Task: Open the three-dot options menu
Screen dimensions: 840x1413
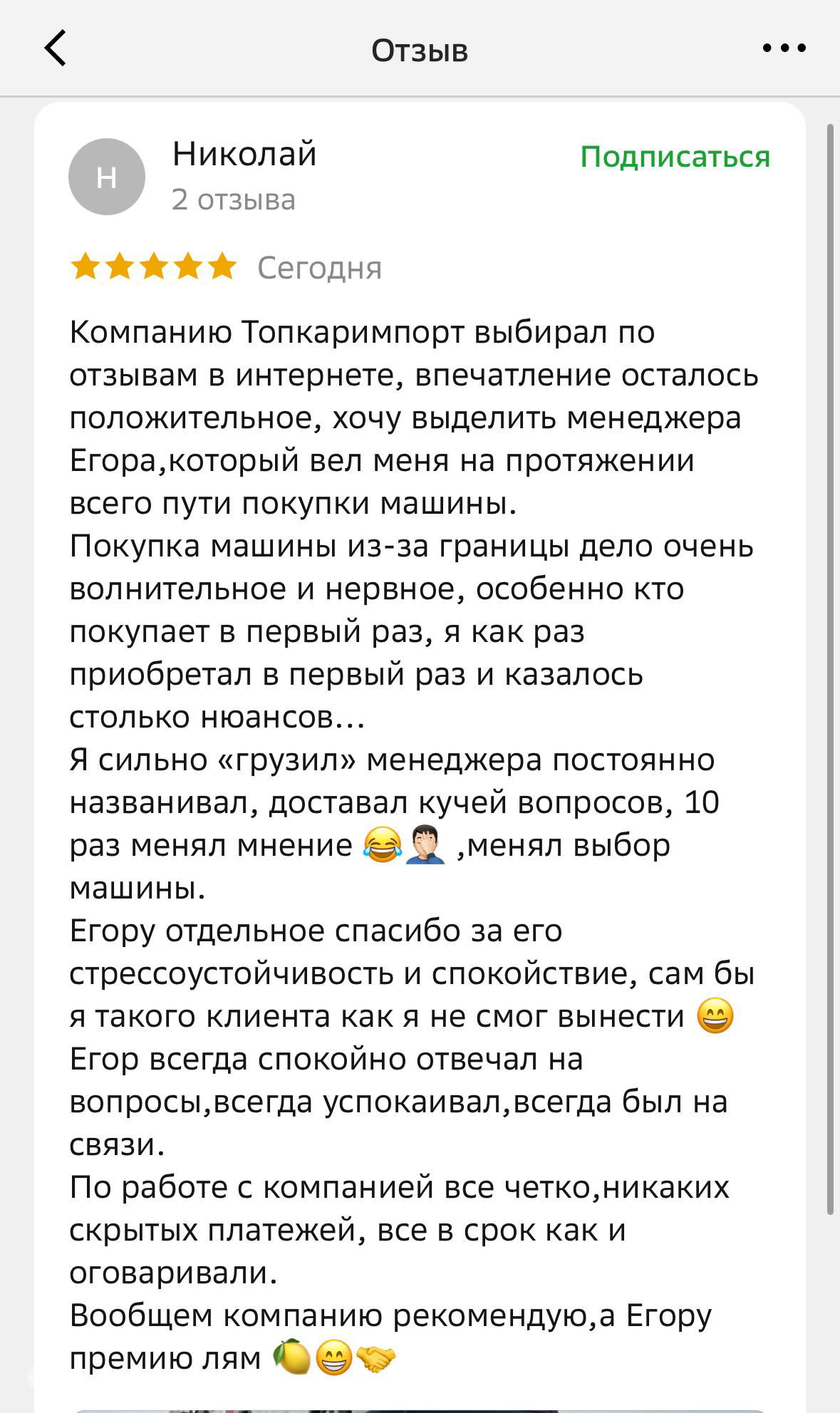Action: 784,48
